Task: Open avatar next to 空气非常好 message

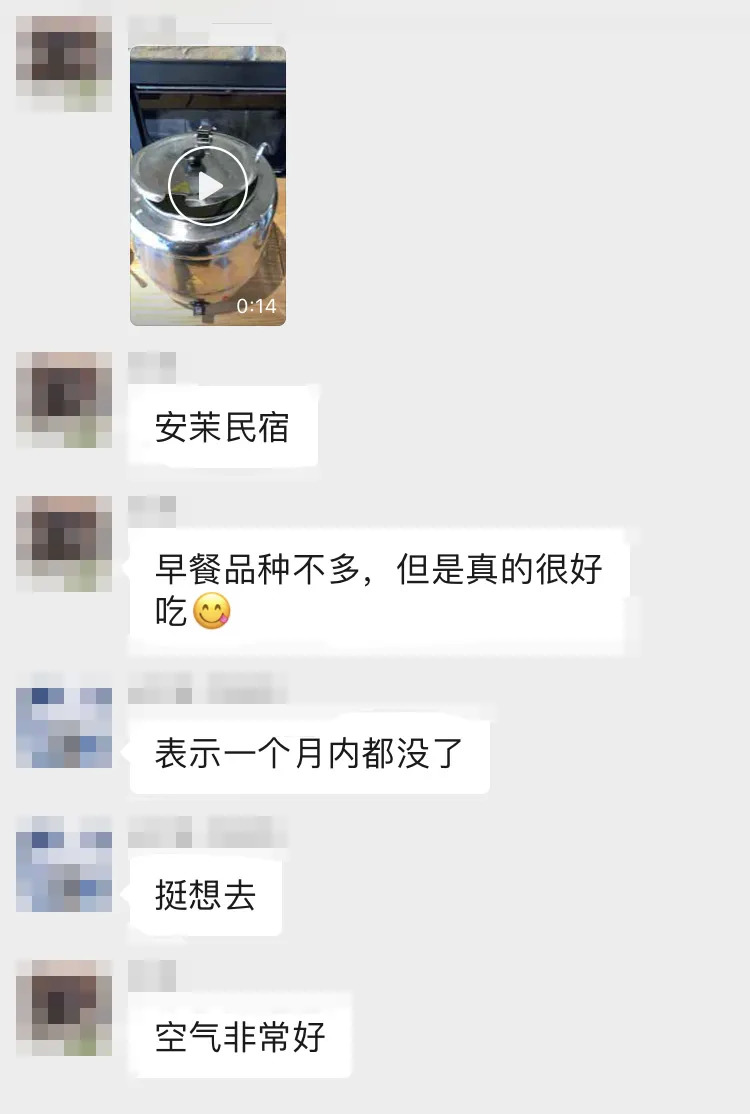Action: [x=64, y=1008]
